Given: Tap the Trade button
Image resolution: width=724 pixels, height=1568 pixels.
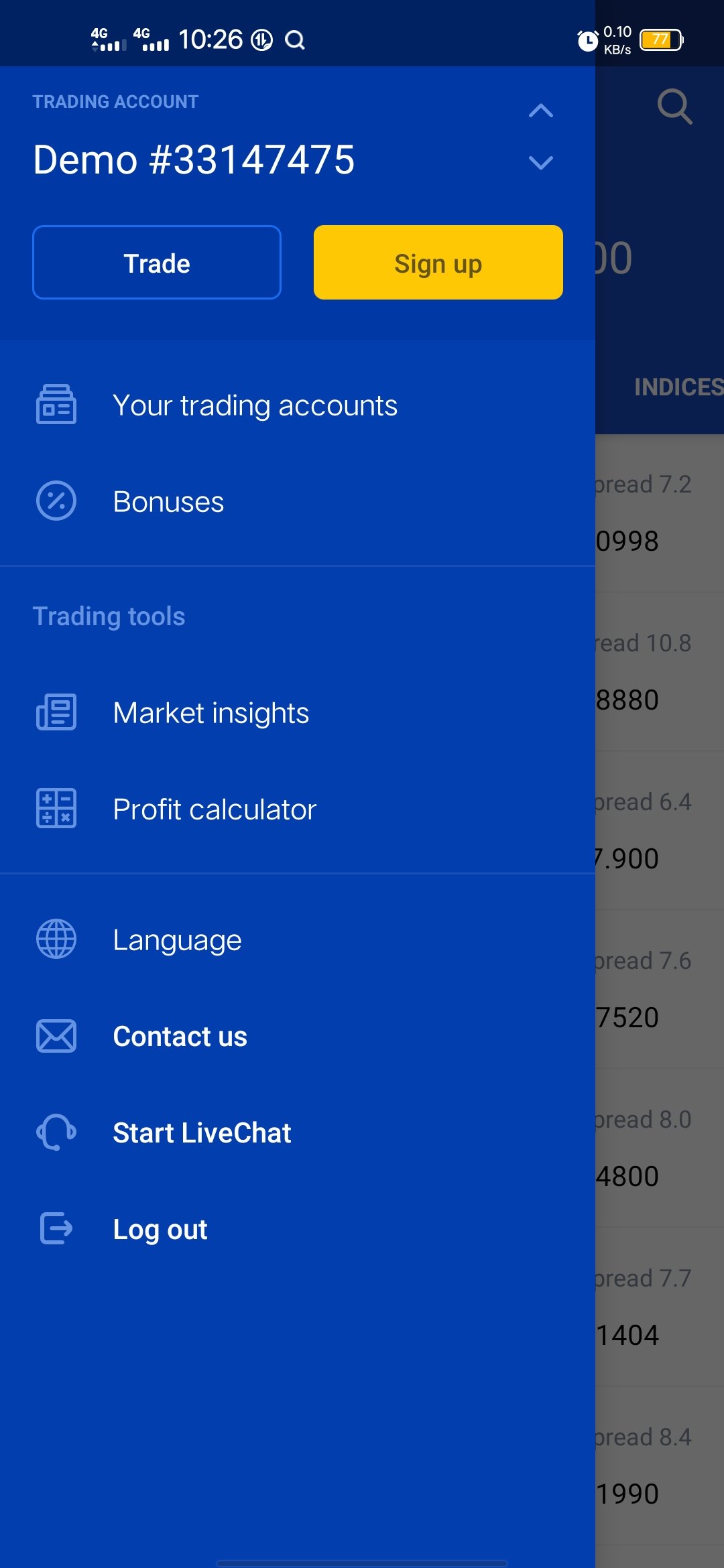Looking at the screenshot, I should click(157, 263).
